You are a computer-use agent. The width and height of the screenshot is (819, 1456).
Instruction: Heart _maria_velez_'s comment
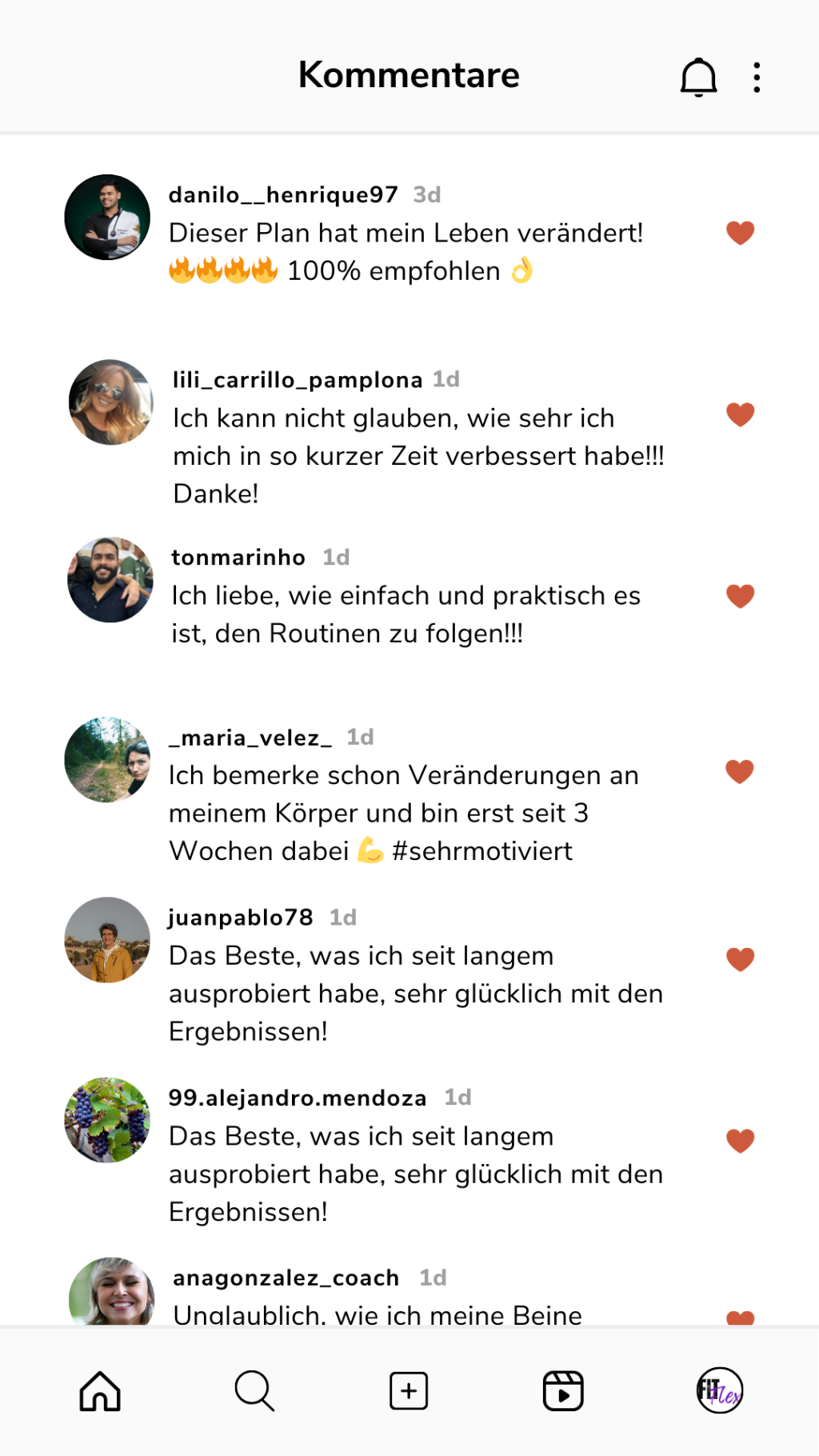[740, 772]
